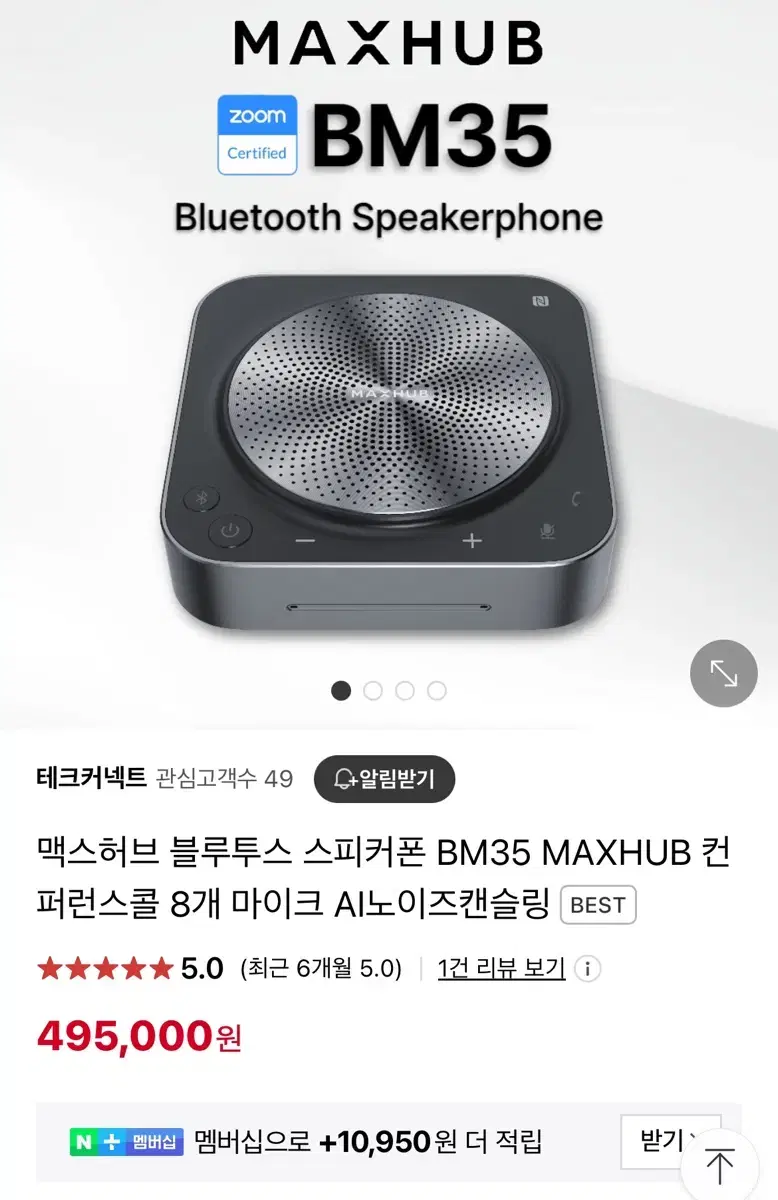Open product image fullscreen via diagonal arrow icon
Viewport: 778px width, 1200px height.
(x=723, y=673)
